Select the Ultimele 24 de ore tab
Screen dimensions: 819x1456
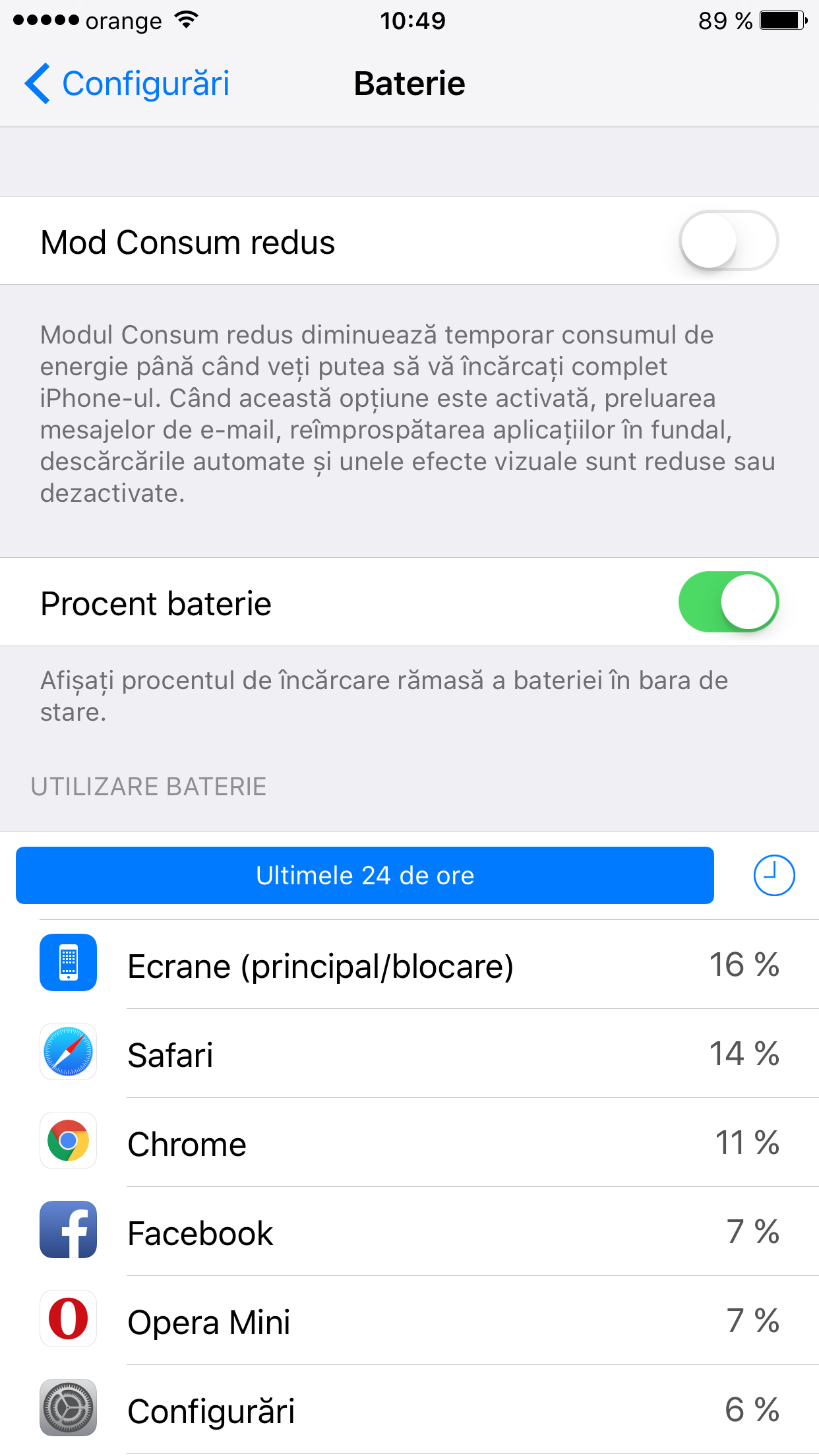pyautogui.click(x=365, y=875)
